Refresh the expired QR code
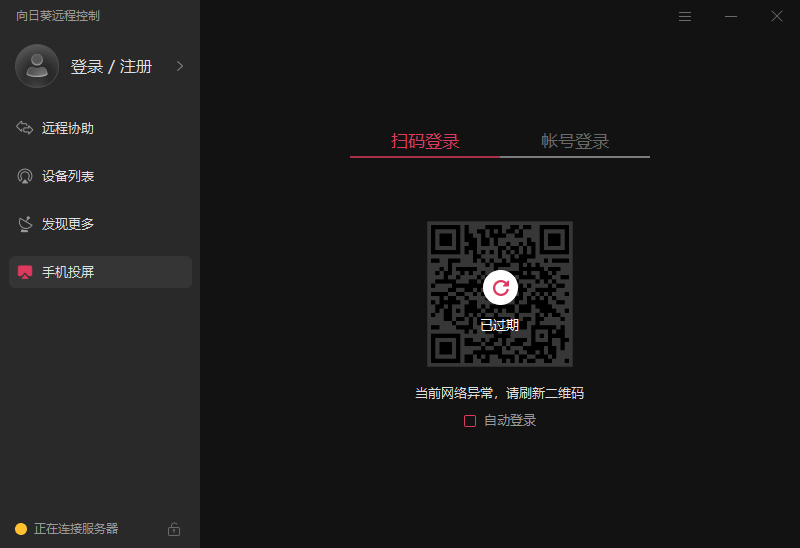Image resolution: width=800 pixels, height=548 pixels. pos(500,288)
